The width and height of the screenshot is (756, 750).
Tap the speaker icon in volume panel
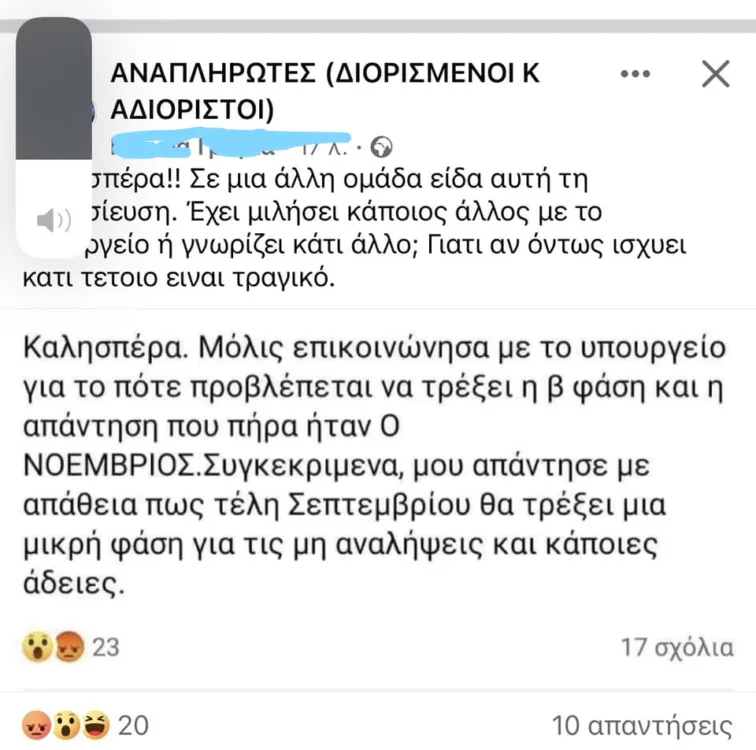pyautogui.click(x=53, y=220)
